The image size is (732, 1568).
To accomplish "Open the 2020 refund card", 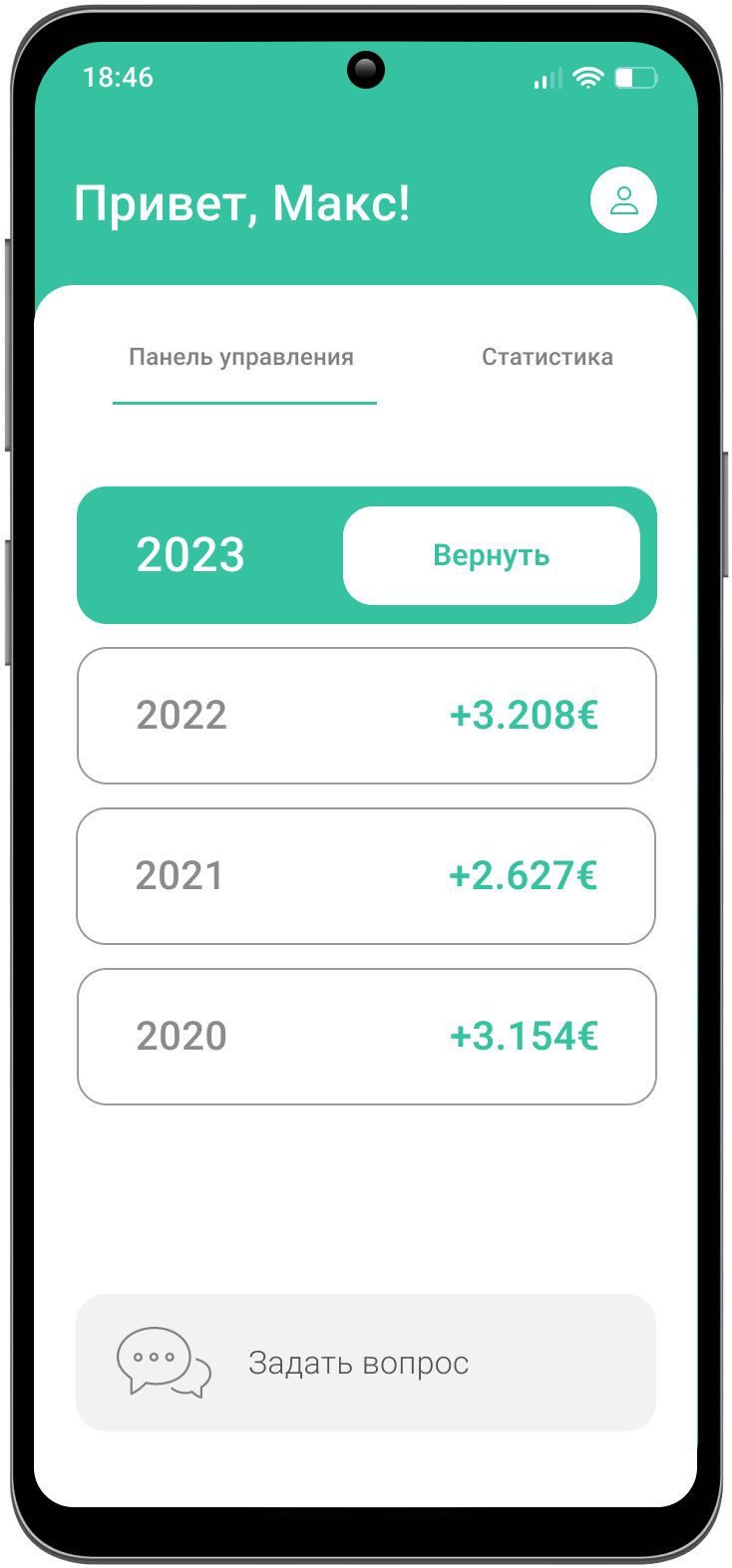I will (x=366, y=1037).
